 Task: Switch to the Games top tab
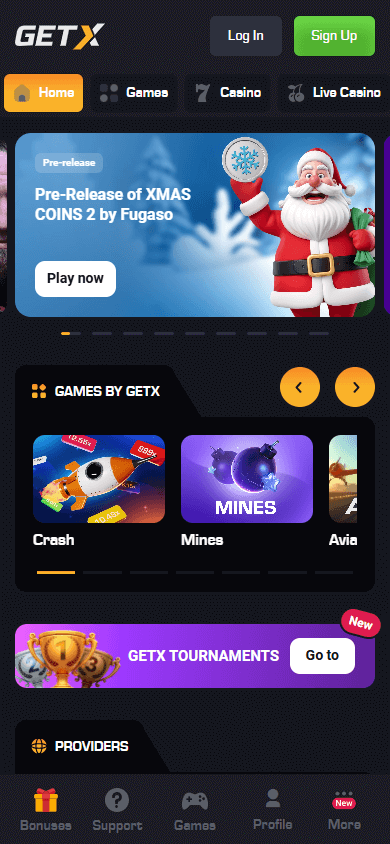click(134, 93)
